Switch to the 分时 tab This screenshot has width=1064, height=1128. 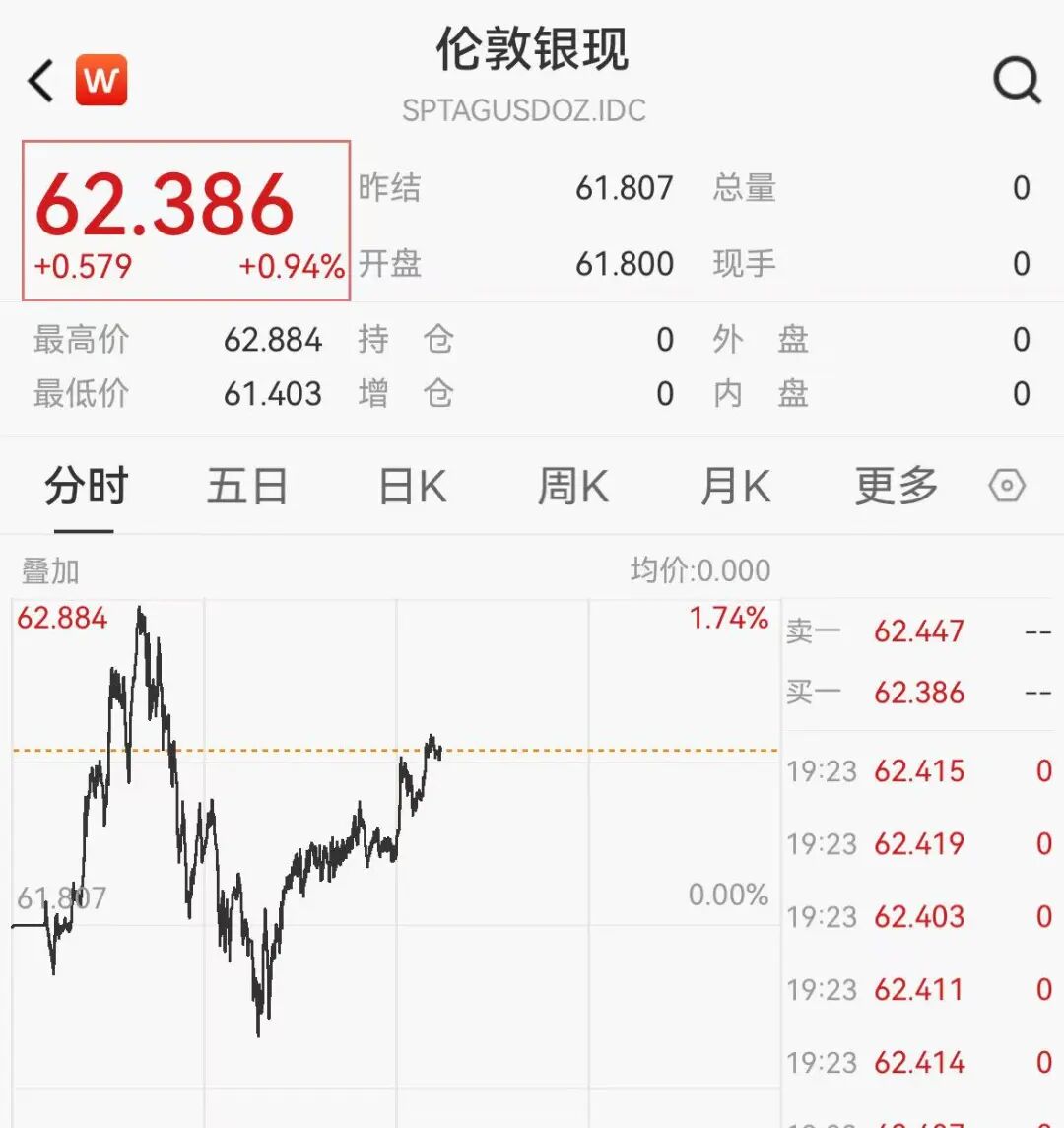pos(86,487)
